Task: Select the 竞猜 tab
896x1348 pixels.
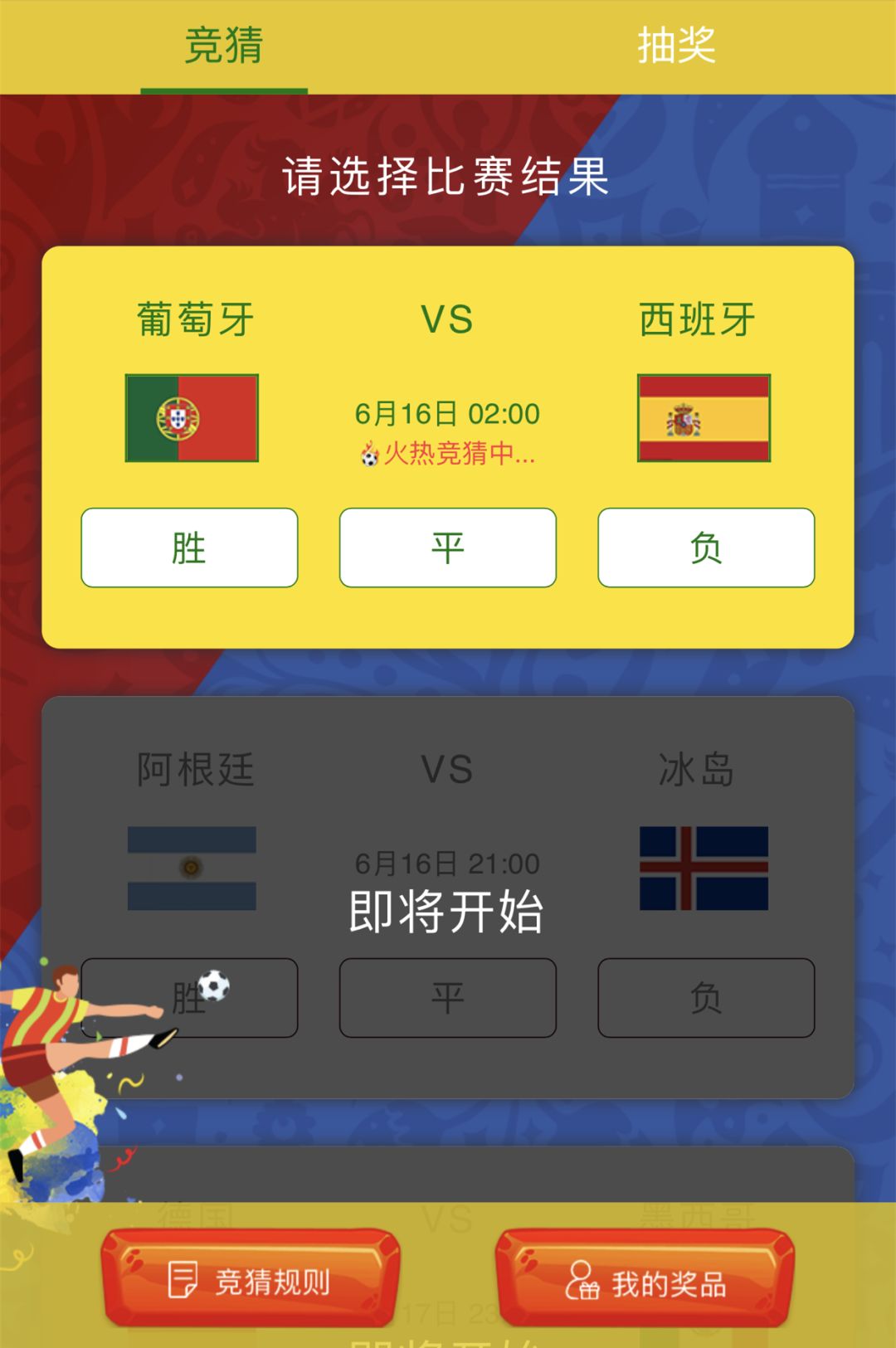Action: pos(224,46)
